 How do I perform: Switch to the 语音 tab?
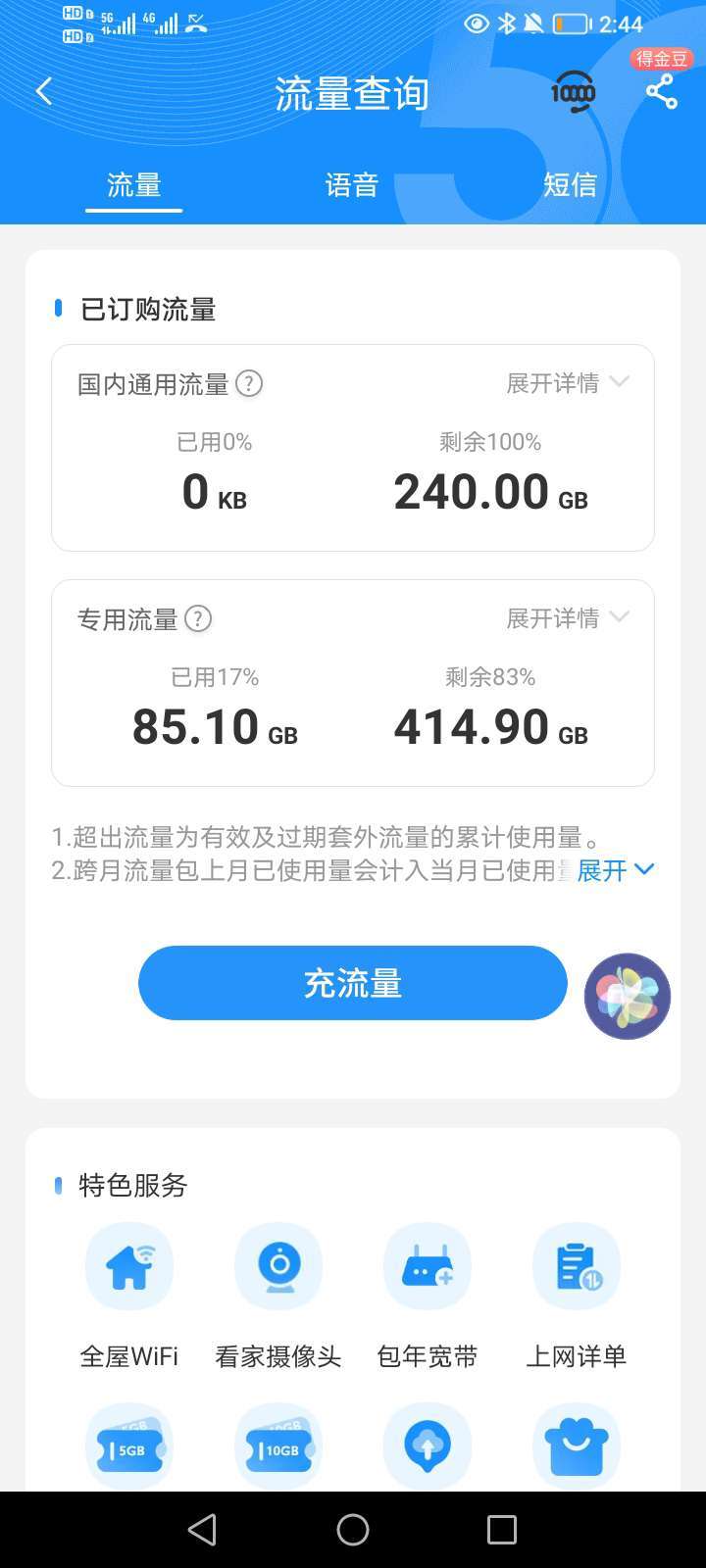(352, 184)
